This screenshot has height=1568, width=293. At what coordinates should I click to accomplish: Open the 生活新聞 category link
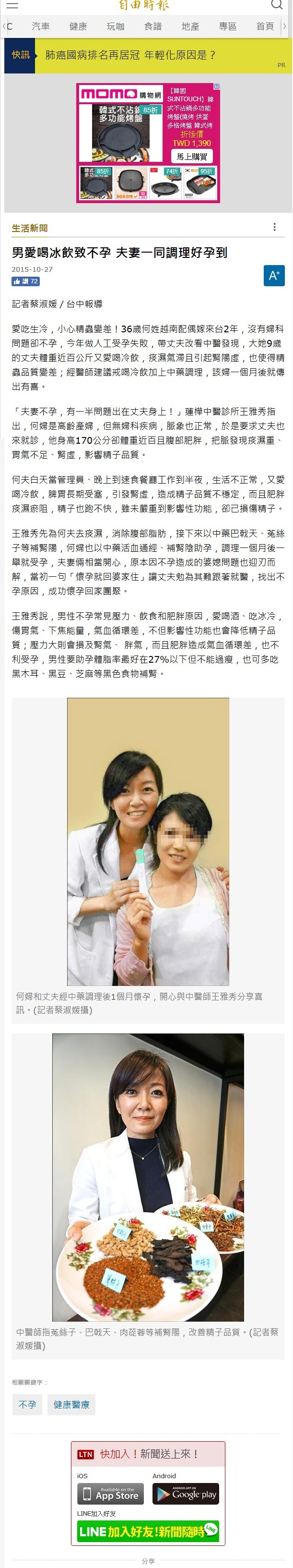30,228
